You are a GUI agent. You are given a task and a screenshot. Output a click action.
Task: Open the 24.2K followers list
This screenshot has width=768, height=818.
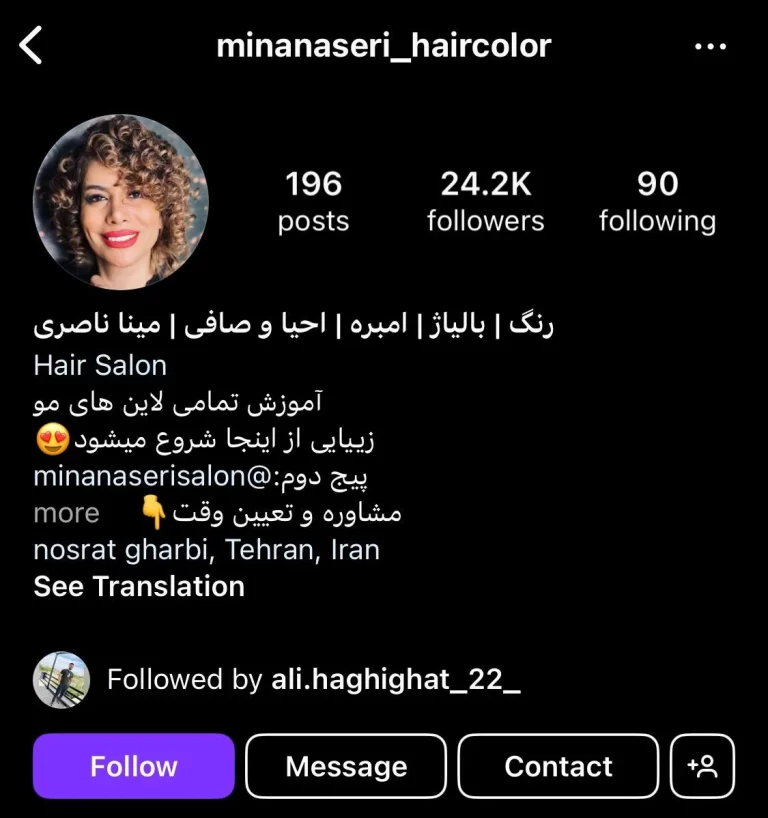point(485,201)
